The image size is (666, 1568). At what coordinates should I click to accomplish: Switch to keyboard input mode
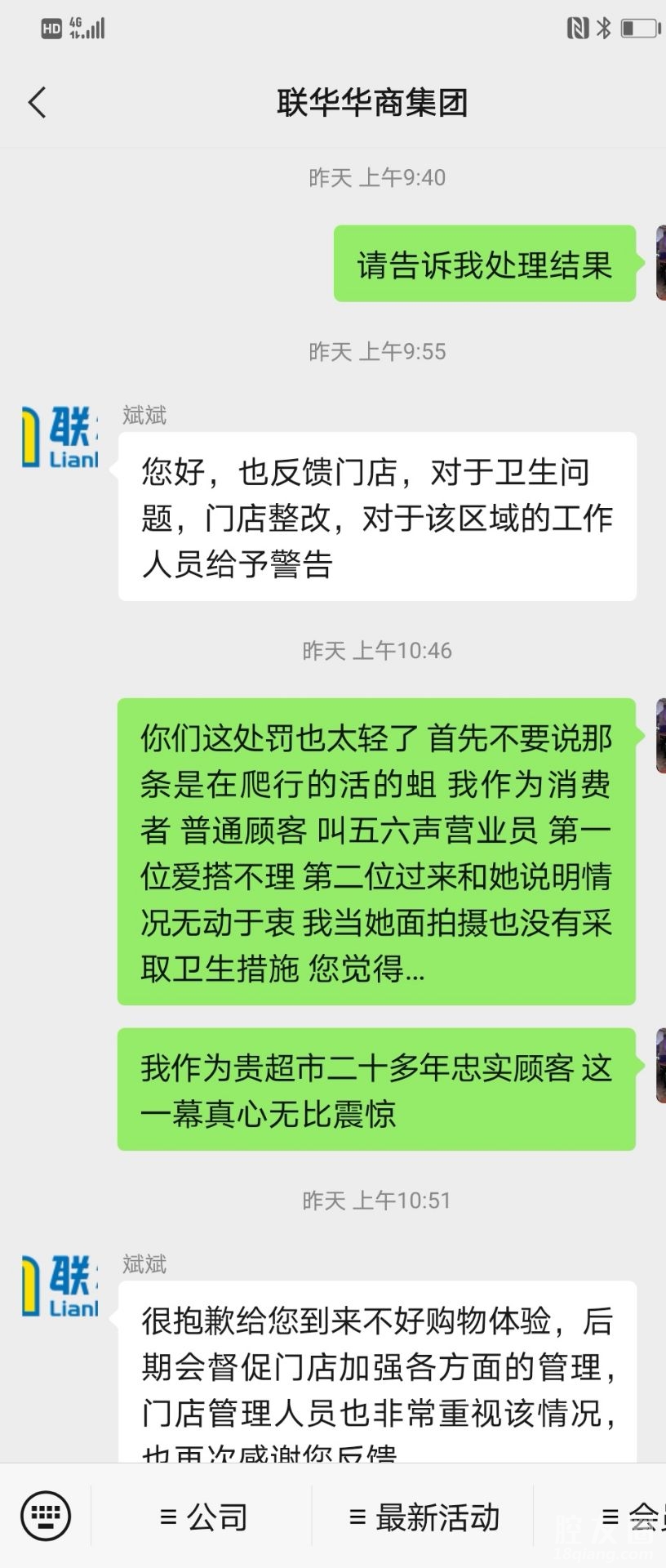tap(45, 1517)
